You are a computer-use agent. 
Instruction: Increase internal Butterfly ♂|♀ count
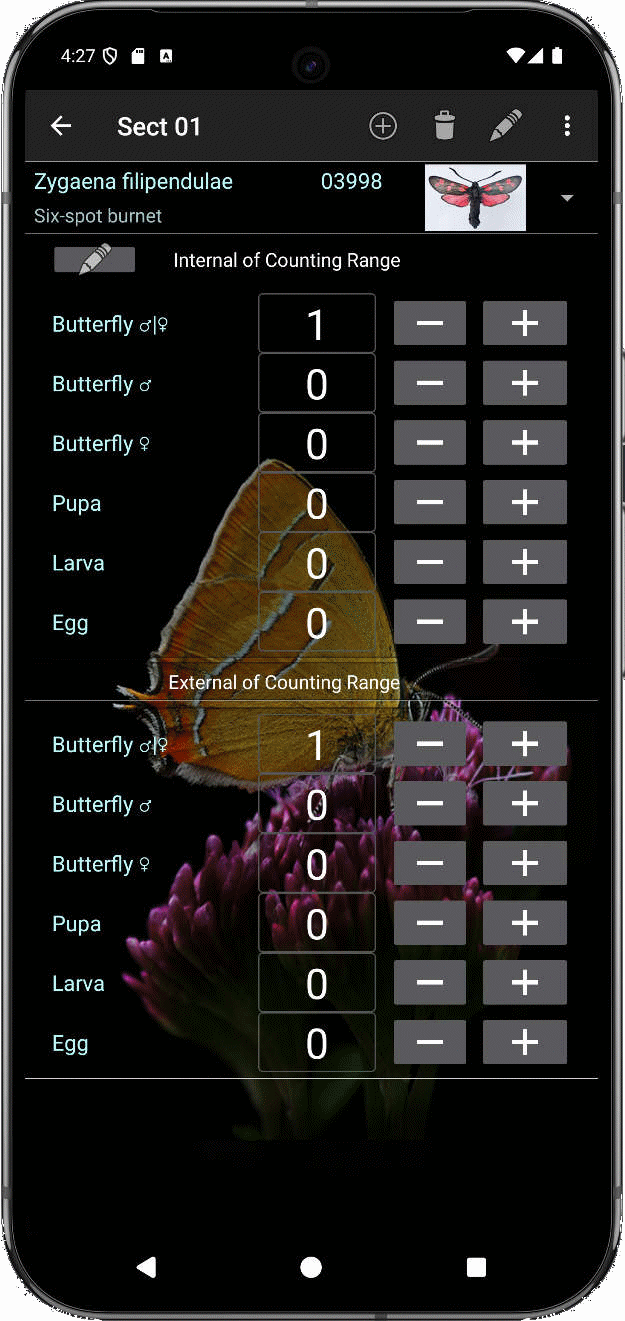524,323
